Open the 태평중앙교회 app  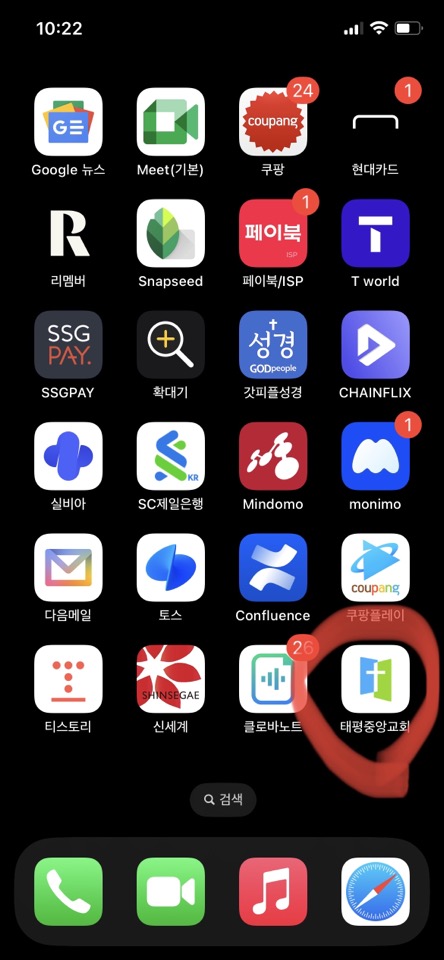click(x=375, y=679)
